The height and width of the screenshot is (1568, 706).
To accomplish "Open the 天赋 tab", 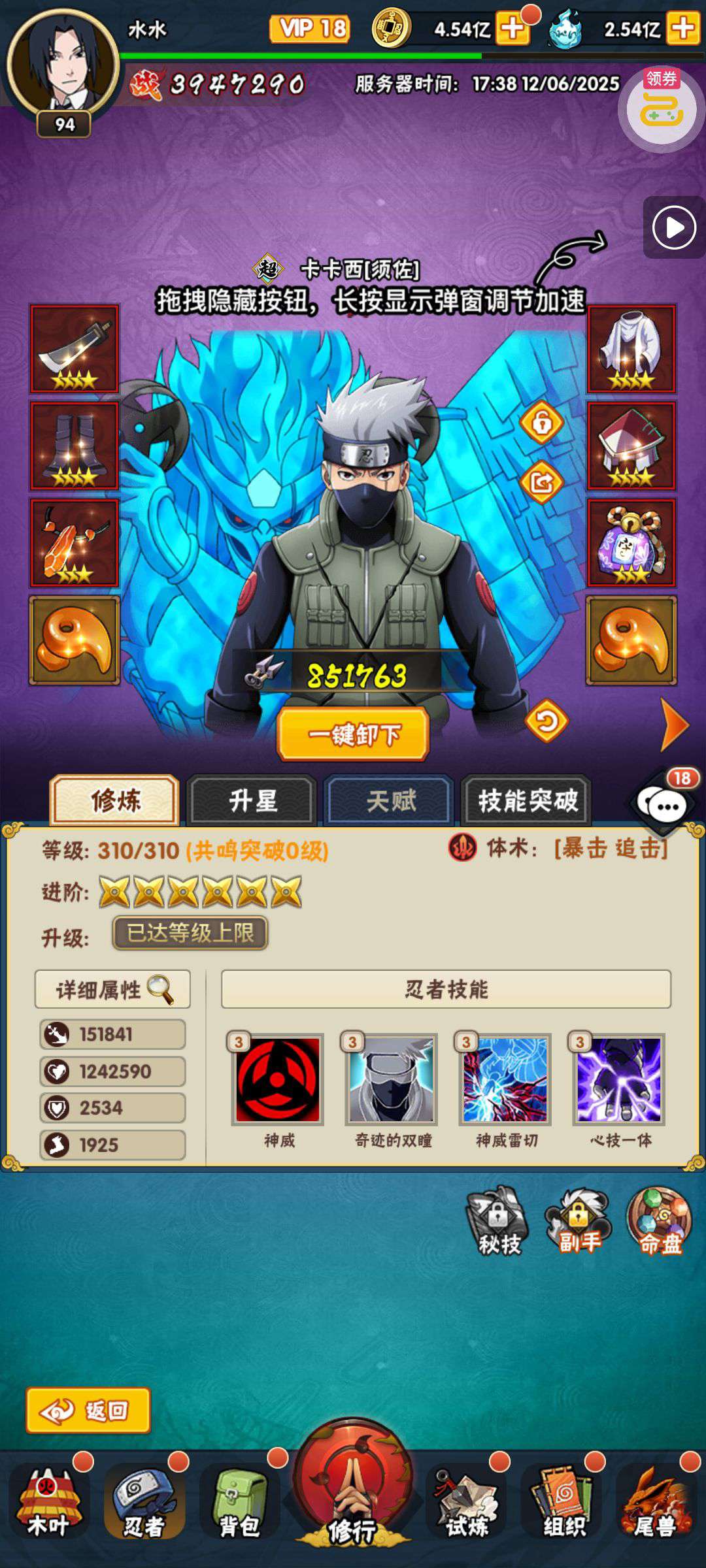I will pos(390,800).
